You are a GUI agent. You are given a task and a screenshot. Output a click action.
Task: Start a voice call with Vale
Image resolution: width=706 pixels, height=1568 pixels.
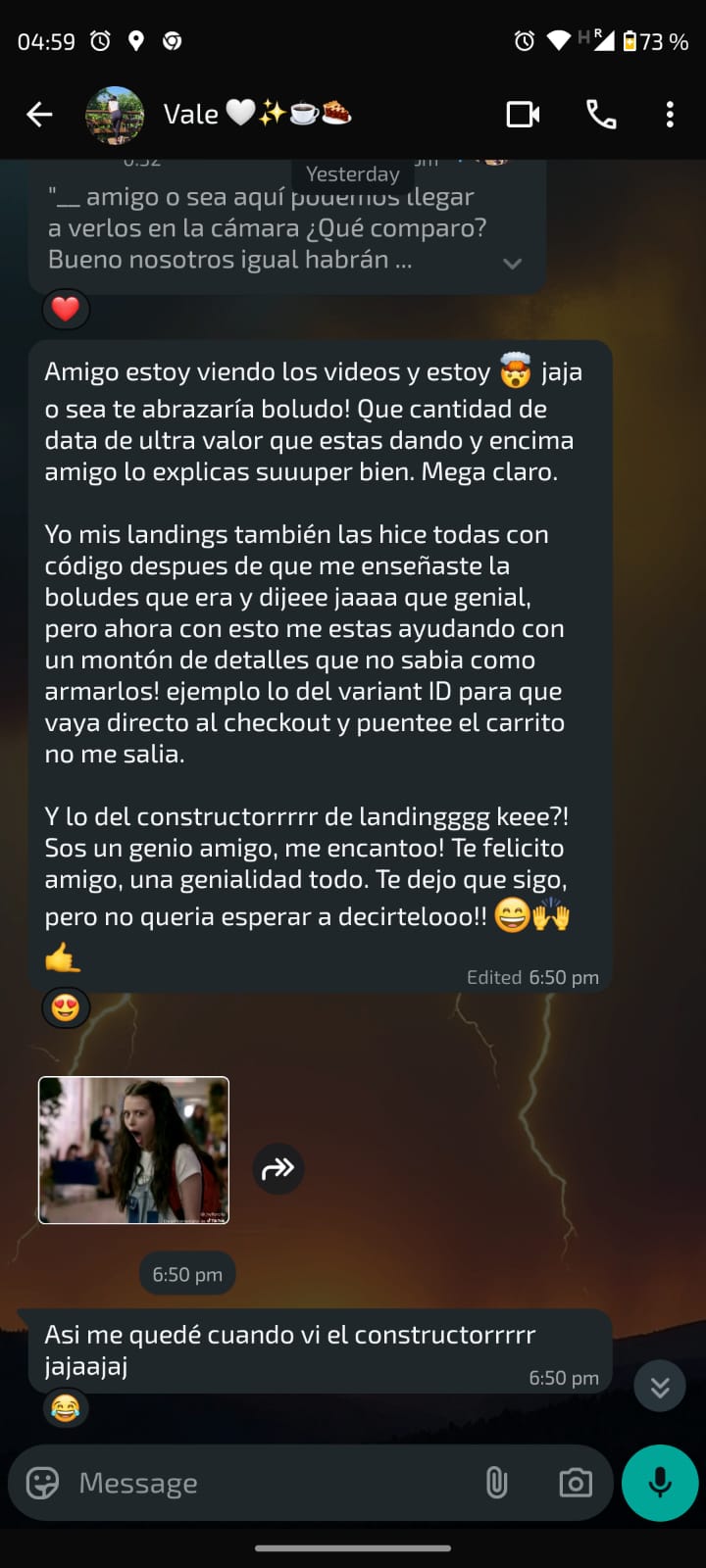click(x=601, y=115)
